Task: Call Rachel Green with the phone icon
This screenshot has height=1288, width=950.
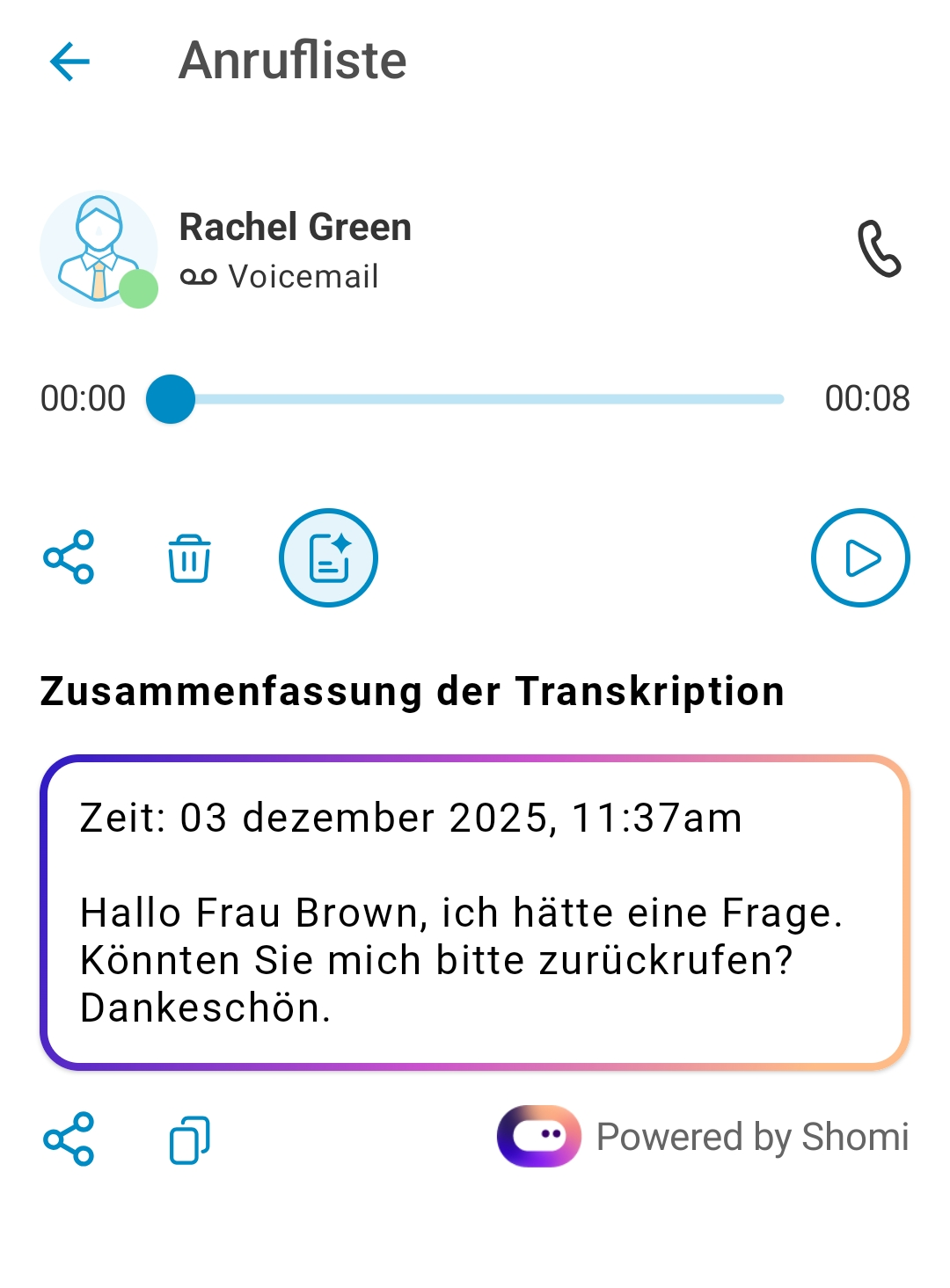Action: click(x=879, y=250)
